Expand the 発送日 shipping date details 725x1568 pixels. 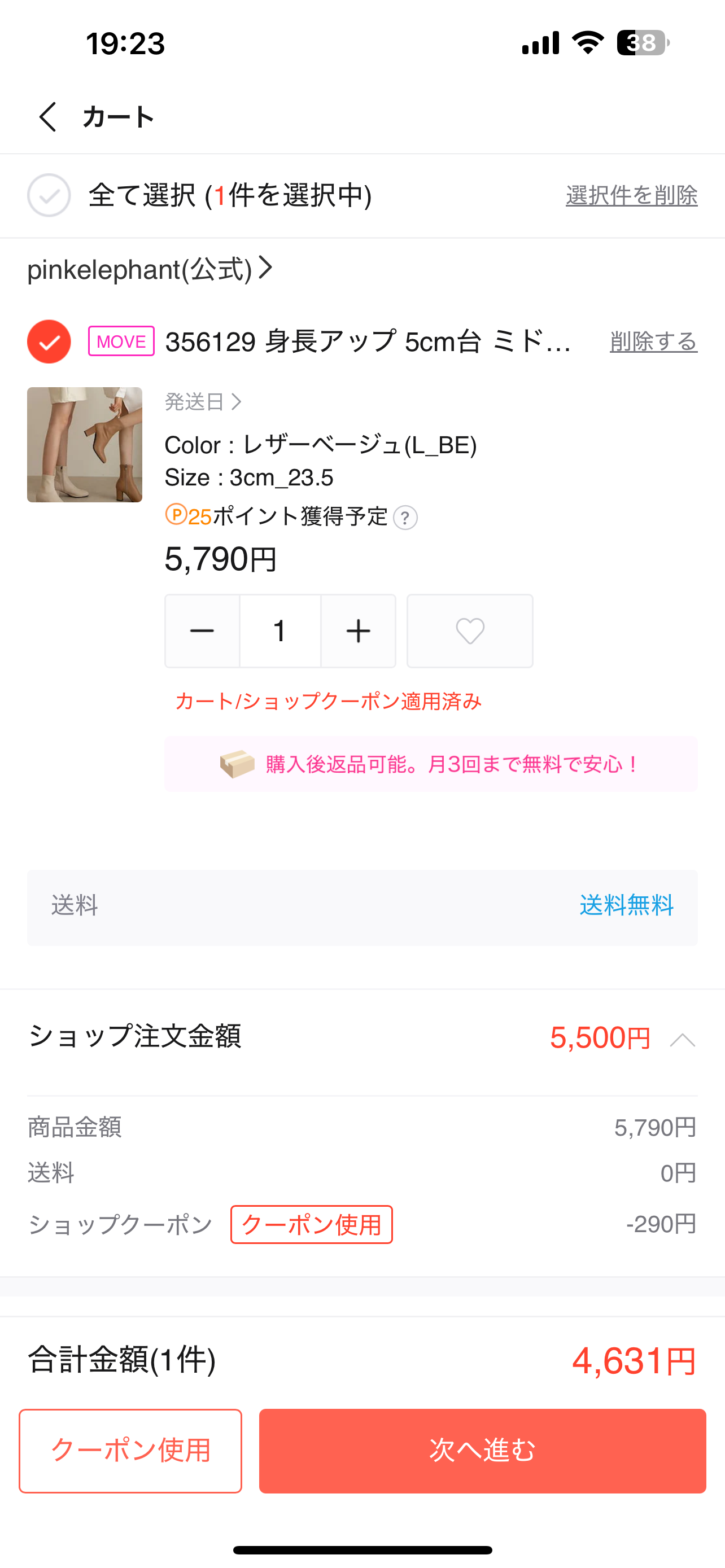tap(203, 401)
